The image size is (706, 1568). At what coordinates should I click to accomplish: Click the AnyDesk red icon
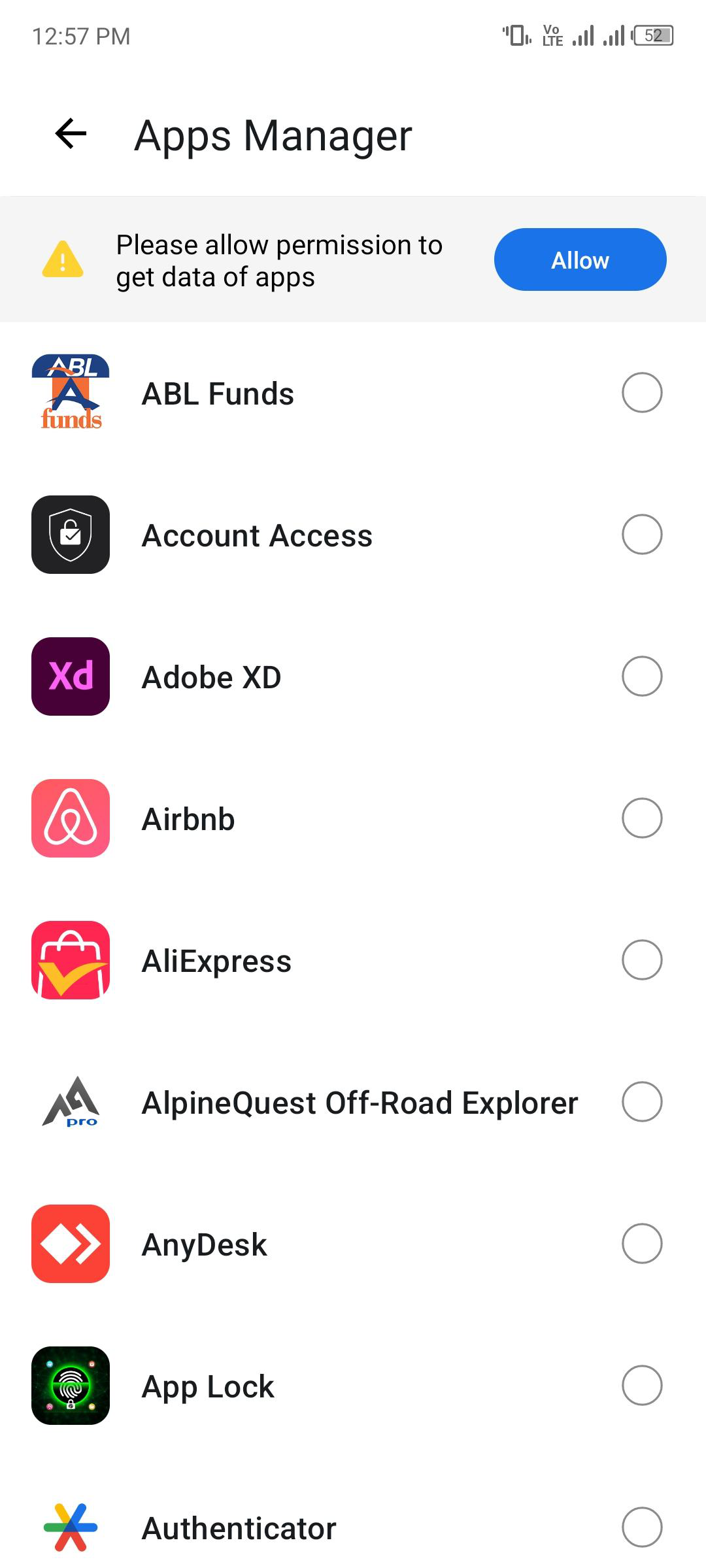click(70, 1244)
